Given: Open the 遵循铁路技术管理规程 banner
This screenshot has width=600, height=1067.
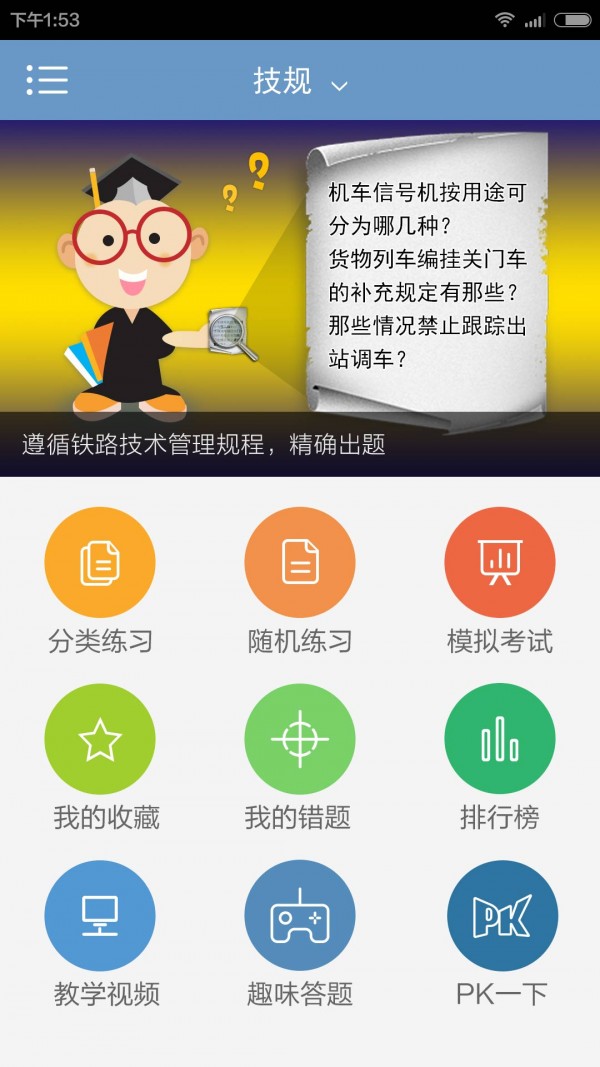Looking at the screenshot, I should coord(300,298).
